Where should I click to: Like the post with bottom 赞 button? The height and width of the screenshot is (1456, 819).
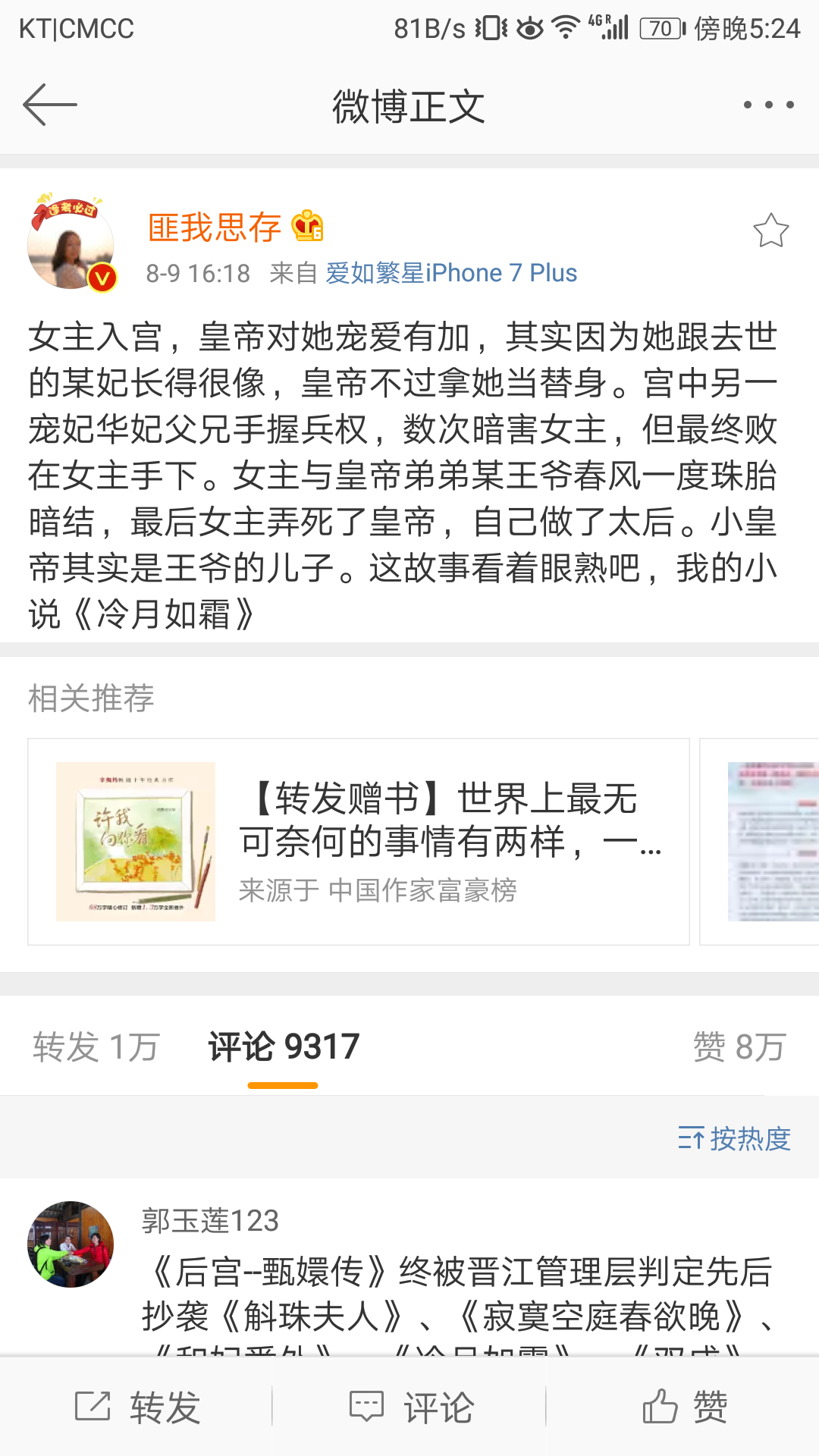[x=684, y=1407]
